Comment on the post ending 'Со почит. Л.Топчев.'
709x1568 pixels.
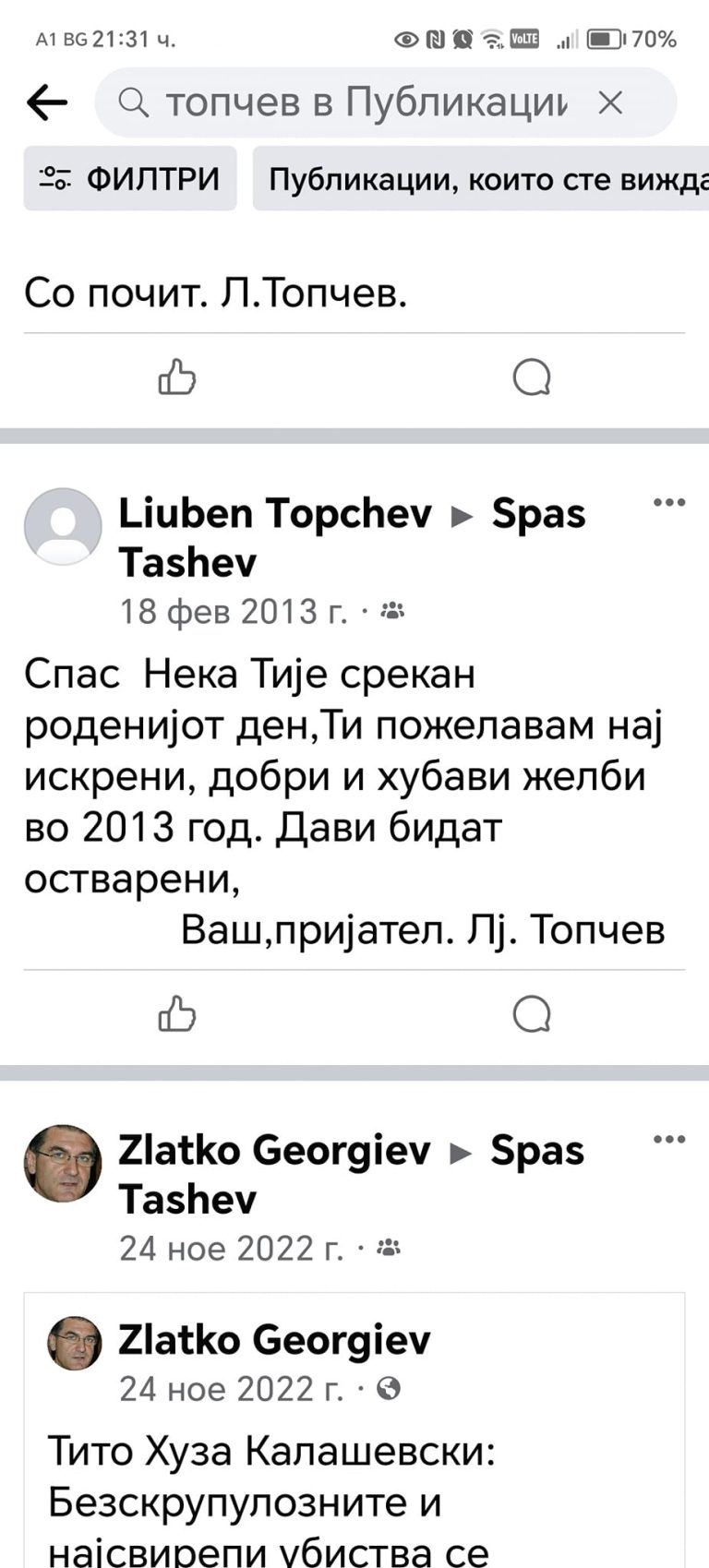(x=531, y=377)
